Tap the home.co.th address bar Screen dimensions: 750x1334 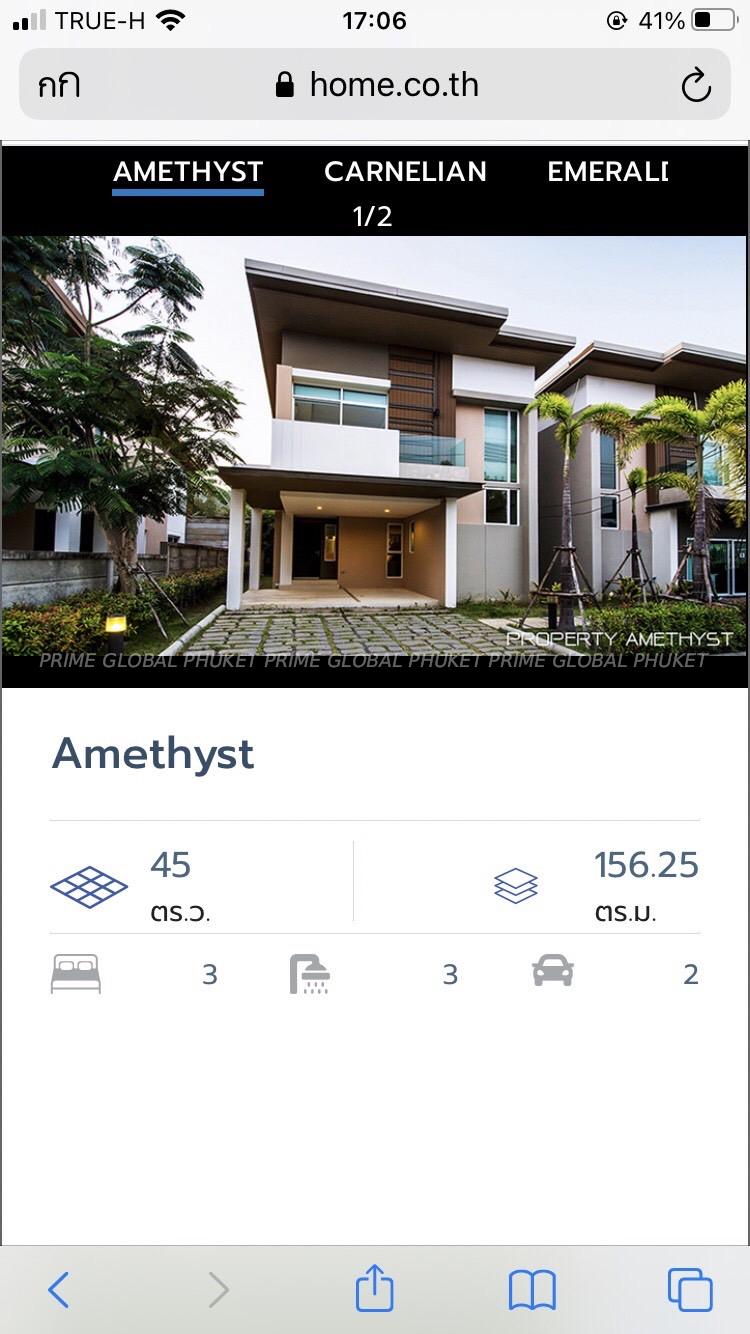click(378, 86)
